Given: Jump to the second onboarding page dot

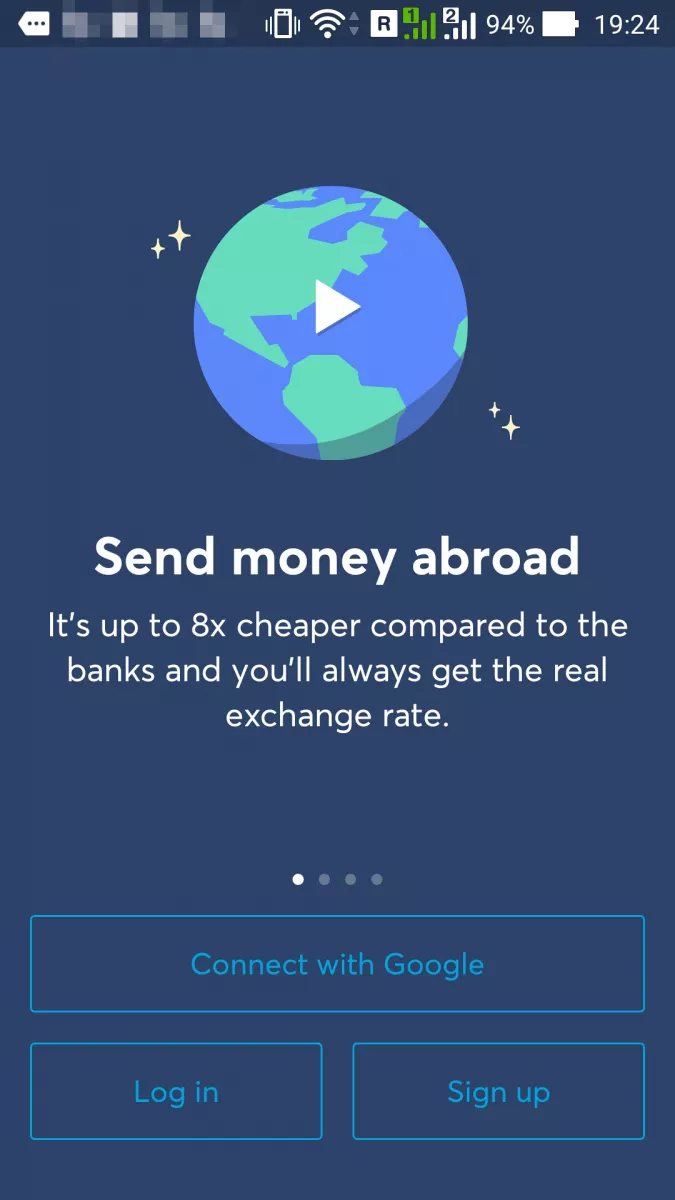Looking at the screenshot, I should click(x=324, y=880).
